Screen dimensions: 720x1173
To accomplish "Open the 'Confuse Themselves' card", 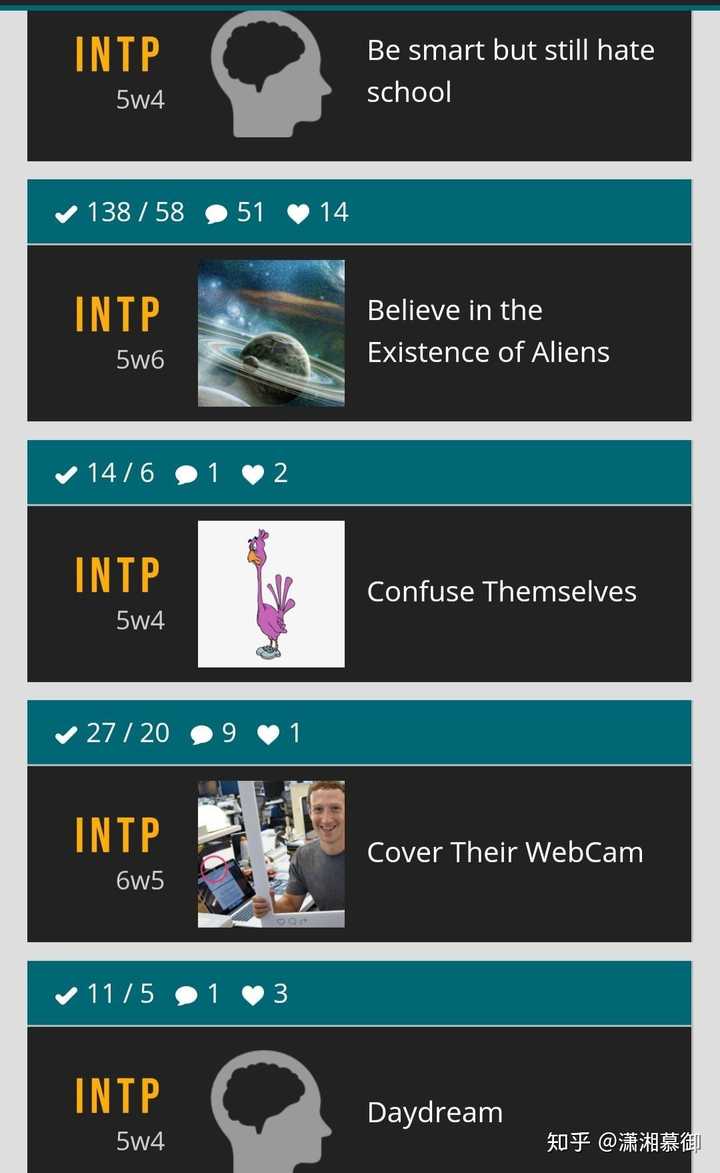I will click(x=501, y=592).
